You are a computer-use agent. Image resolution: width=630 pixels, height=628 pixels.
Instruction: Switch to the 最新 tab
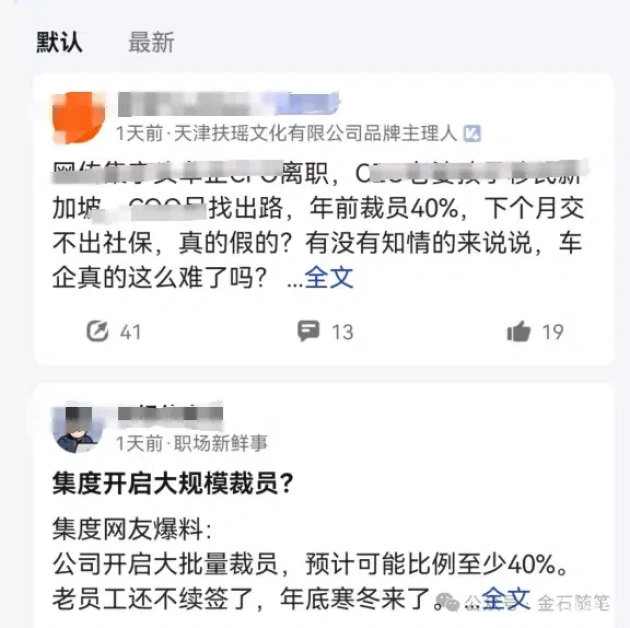pyautogui.click(x=151, y=42)
